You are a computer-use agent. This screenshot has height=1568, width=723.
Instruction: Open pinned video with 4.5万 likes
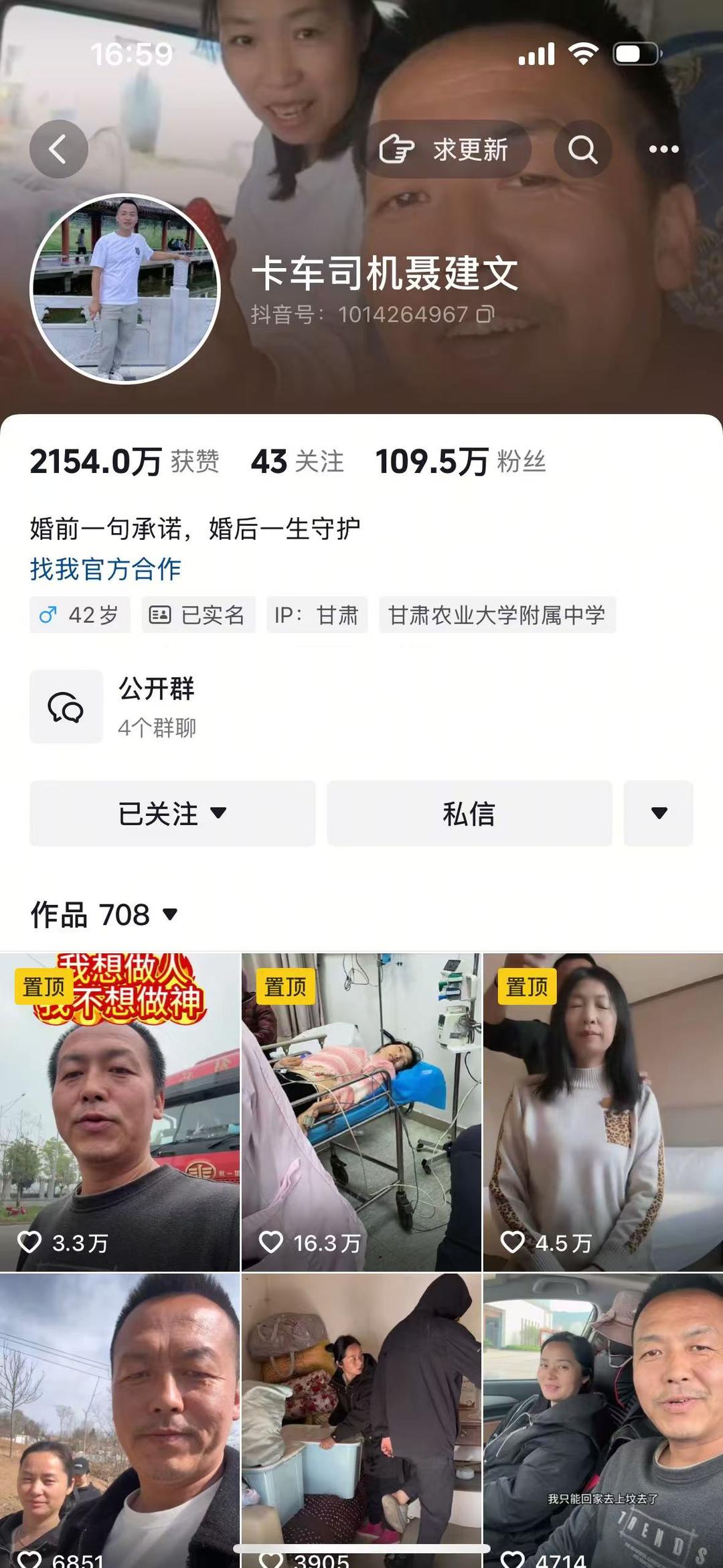point(602,1112)
